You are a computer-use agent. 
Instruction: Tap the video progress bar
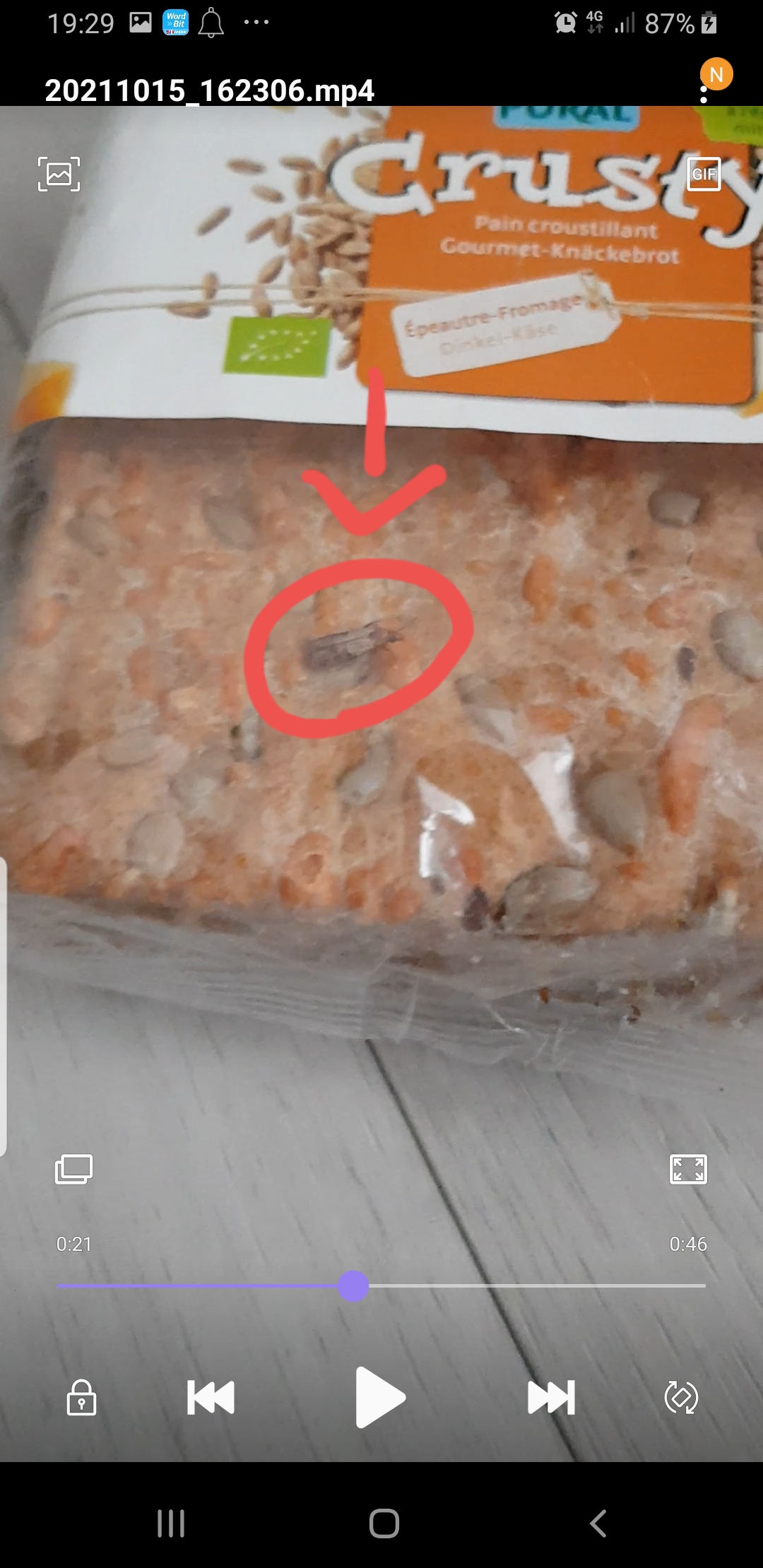381,1285
